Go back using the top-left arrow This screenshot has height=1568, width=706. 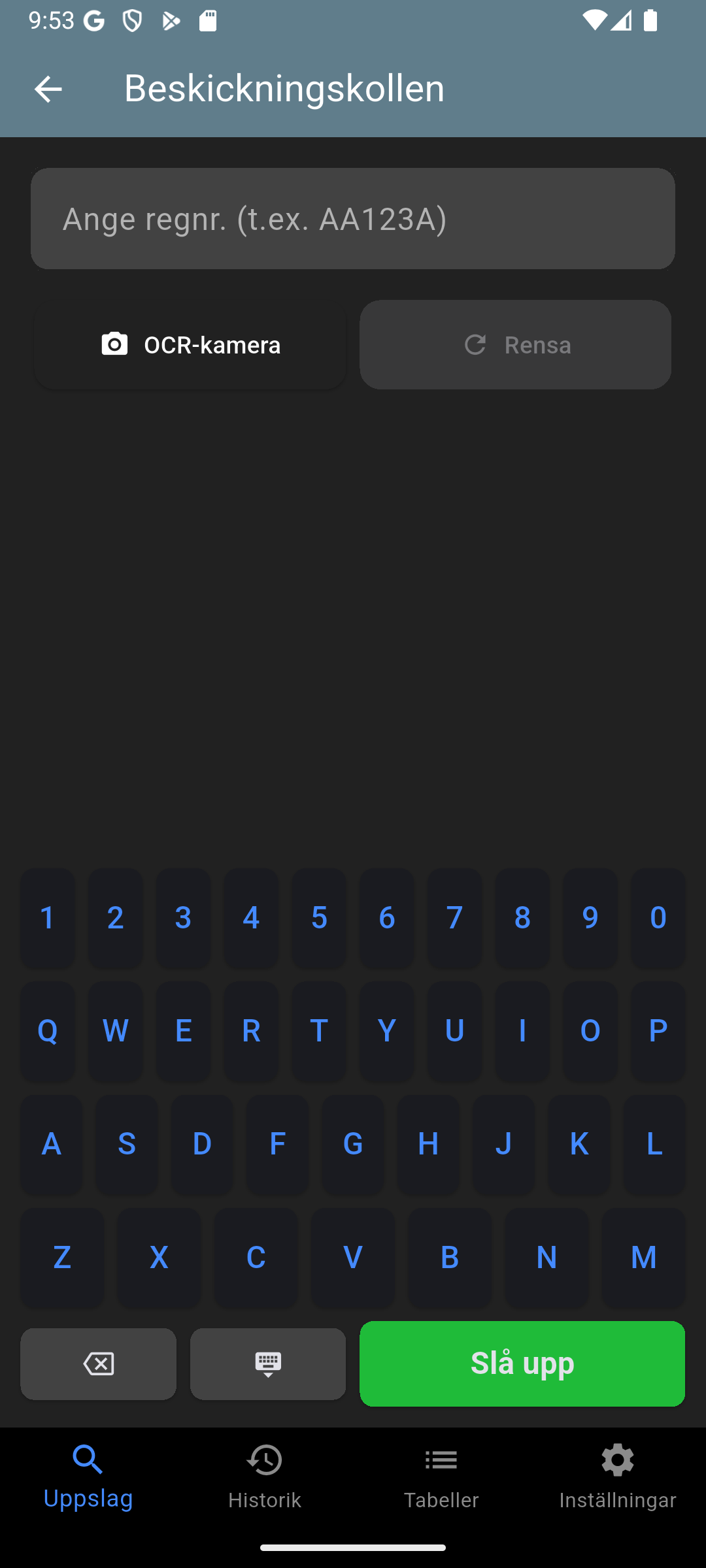48,89
